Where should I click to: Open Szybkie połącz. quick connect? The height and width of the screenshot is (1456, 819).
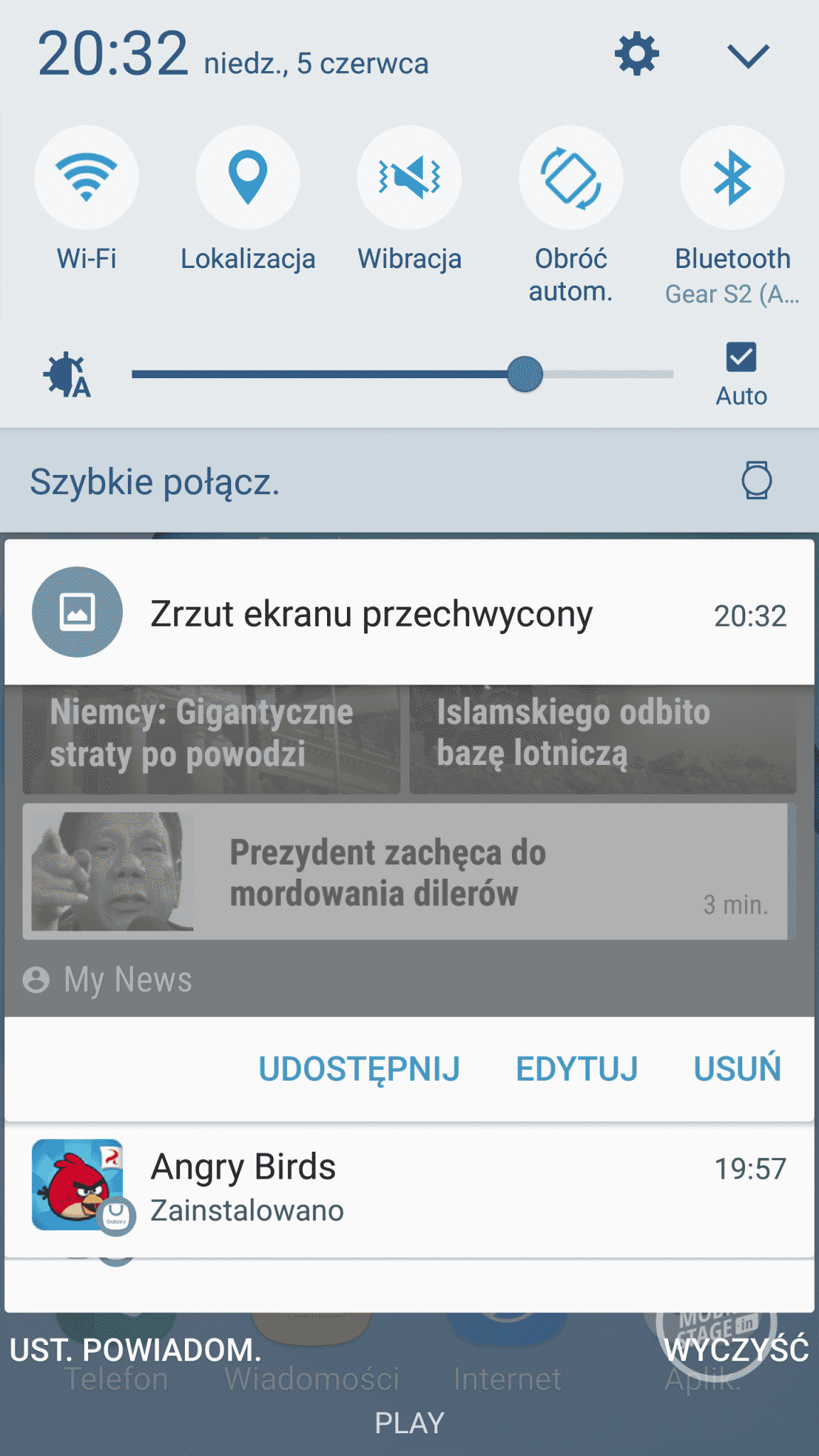(x=155, y=482)
